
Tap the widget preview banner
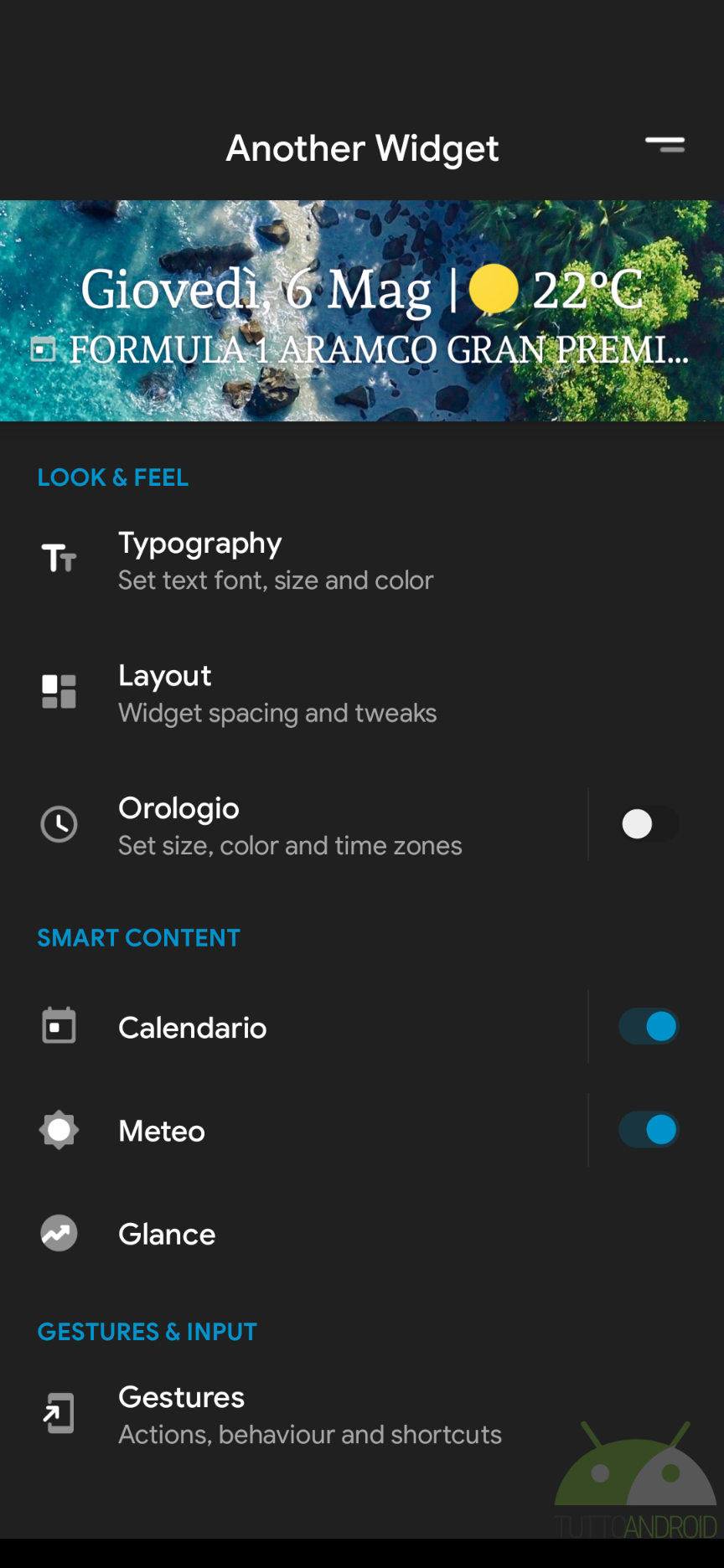click(362, 311)
